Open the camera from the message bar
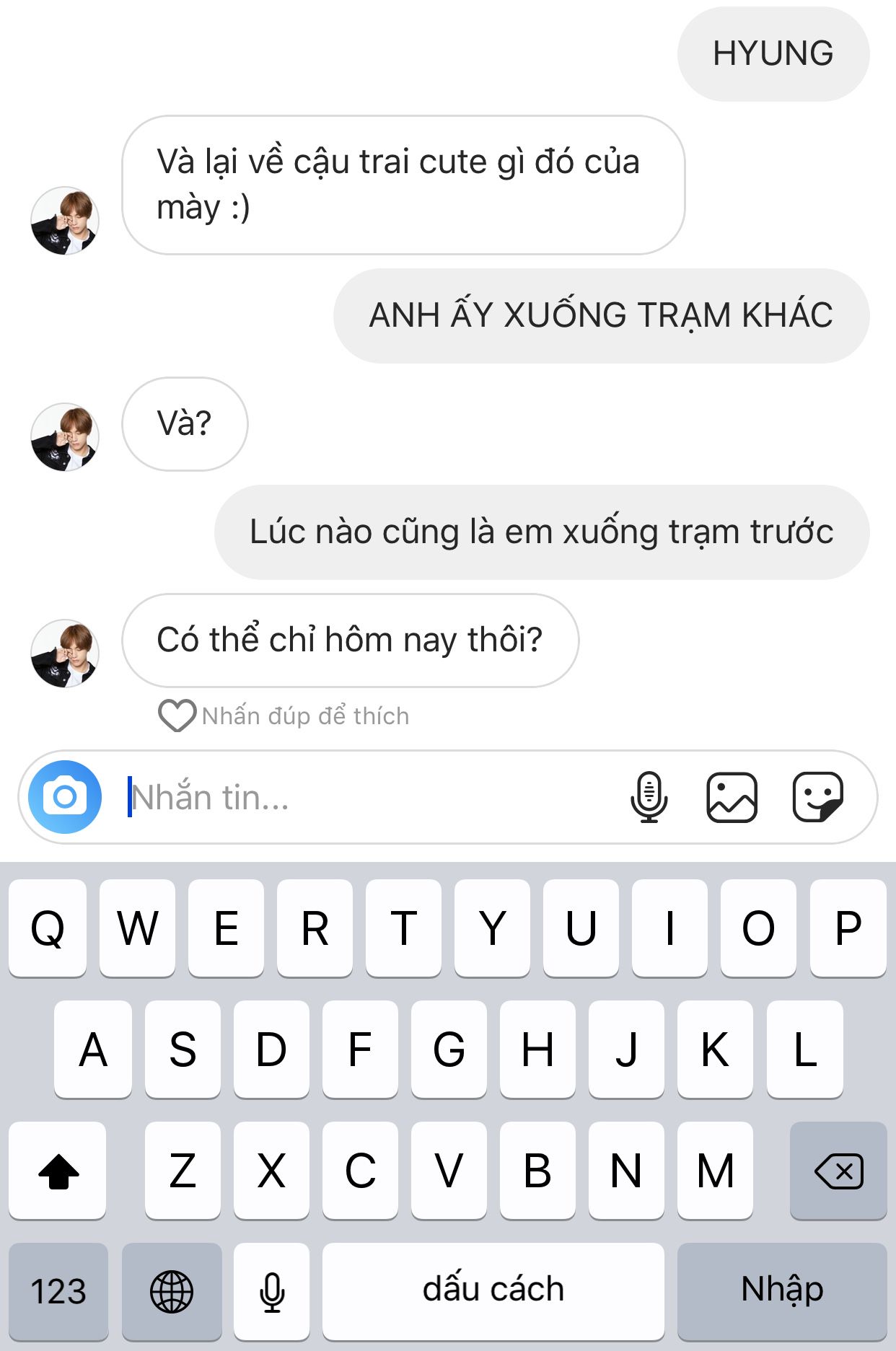This screenshot has width=896, height=1351. [x=65, y=797]
